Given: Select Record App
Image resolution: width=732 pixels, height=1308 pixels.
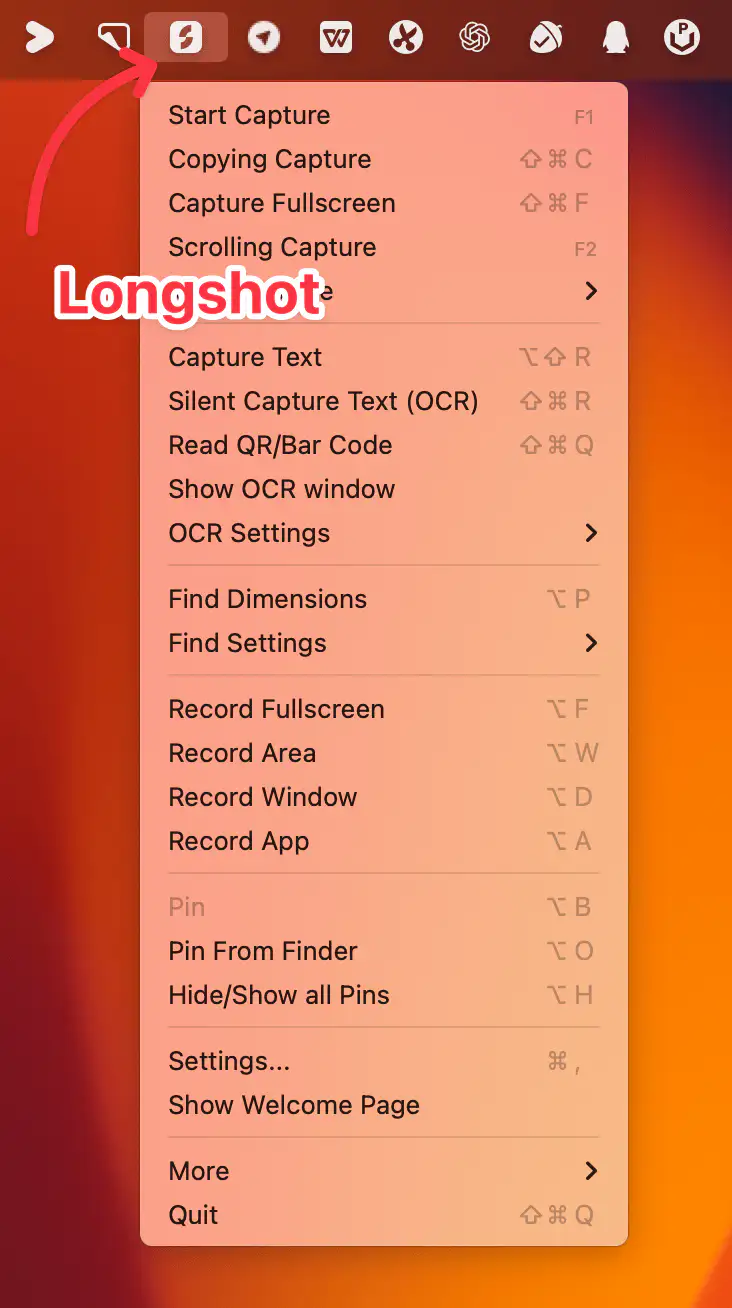Looking at the screenshot, I should tap(384, 841).
